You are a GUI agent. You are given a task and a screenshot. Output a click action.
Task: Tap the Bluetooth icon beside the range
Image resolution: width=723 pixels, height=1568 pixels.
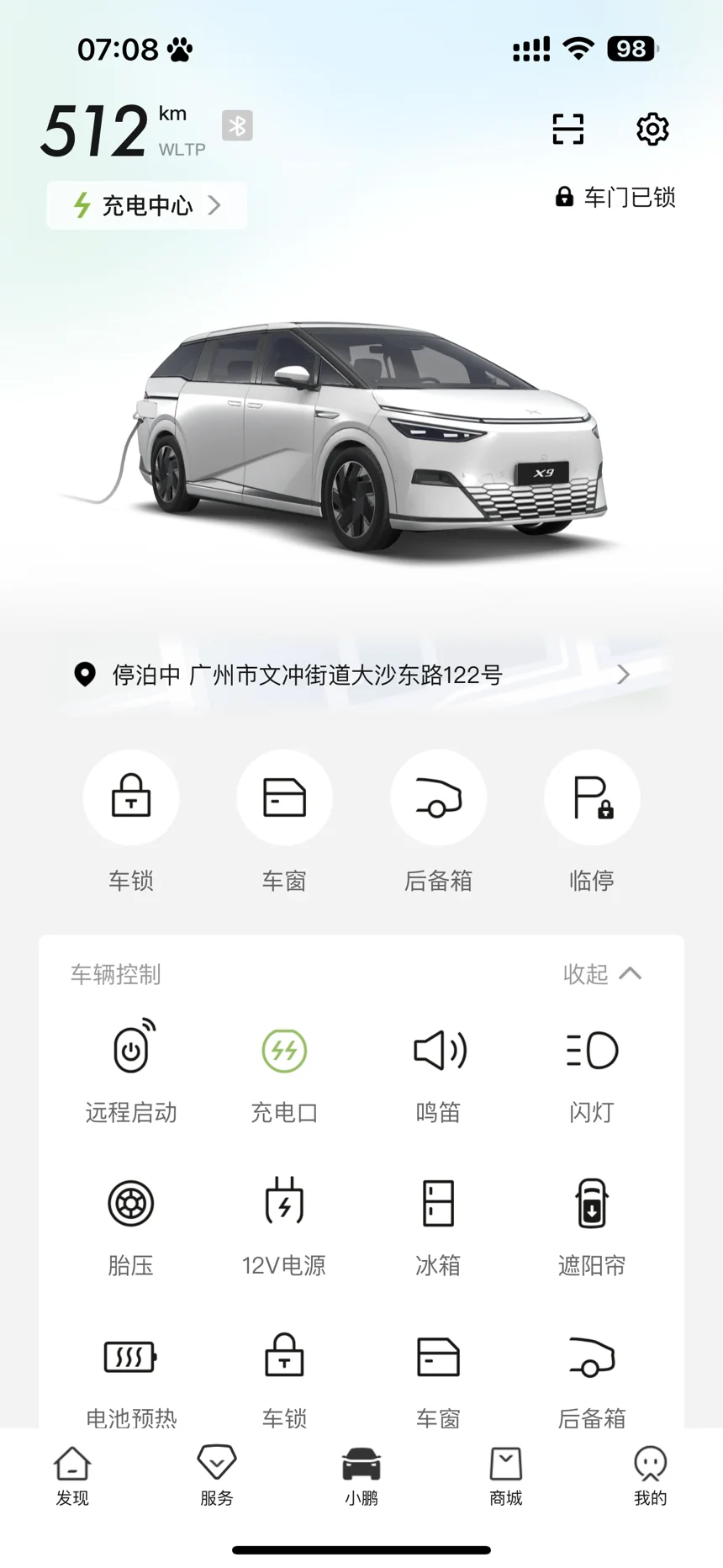[237, 126]
